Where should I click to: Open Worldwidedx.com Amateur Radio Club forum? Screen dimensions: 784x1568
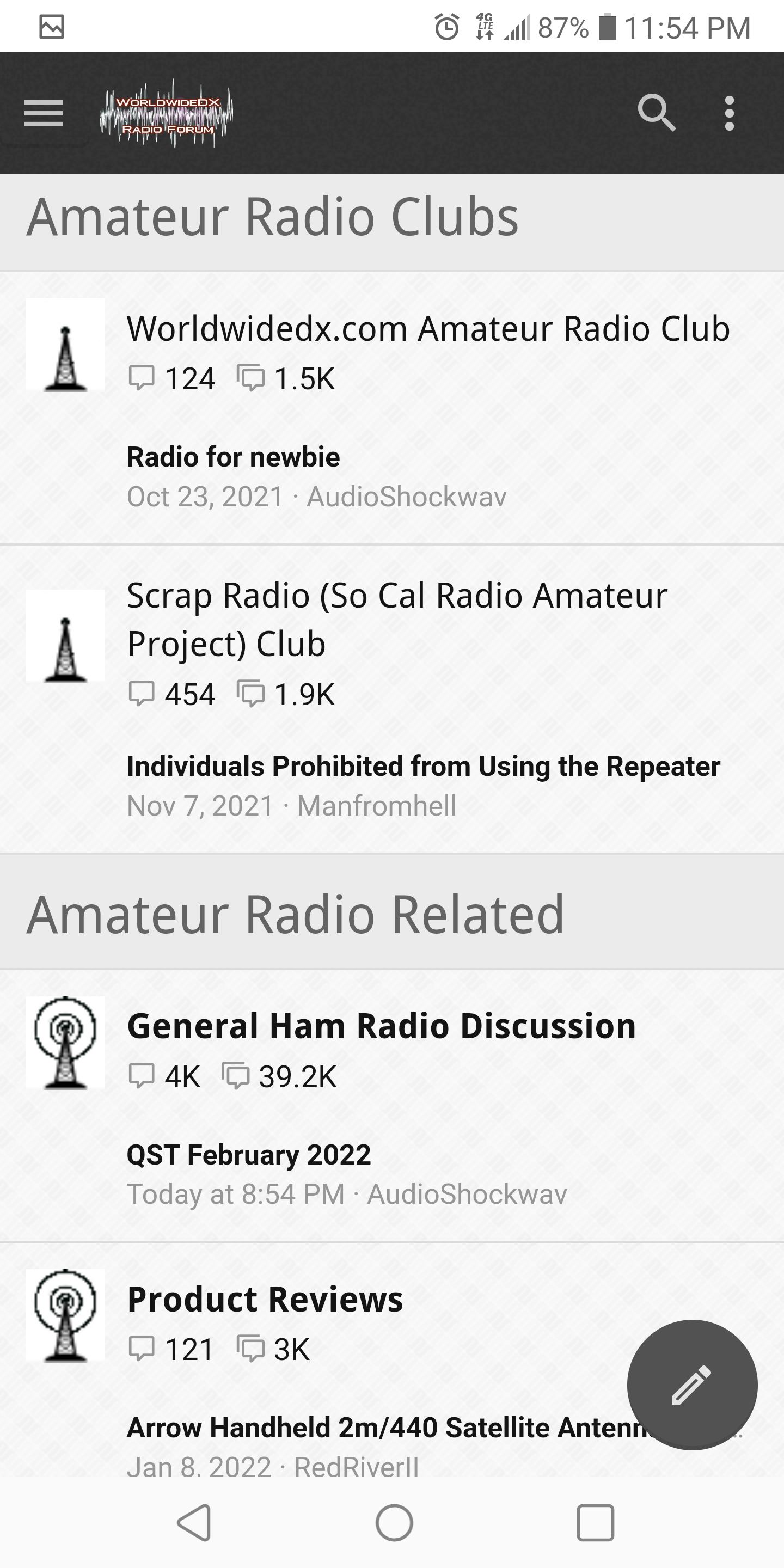click(x=428, y=329)
